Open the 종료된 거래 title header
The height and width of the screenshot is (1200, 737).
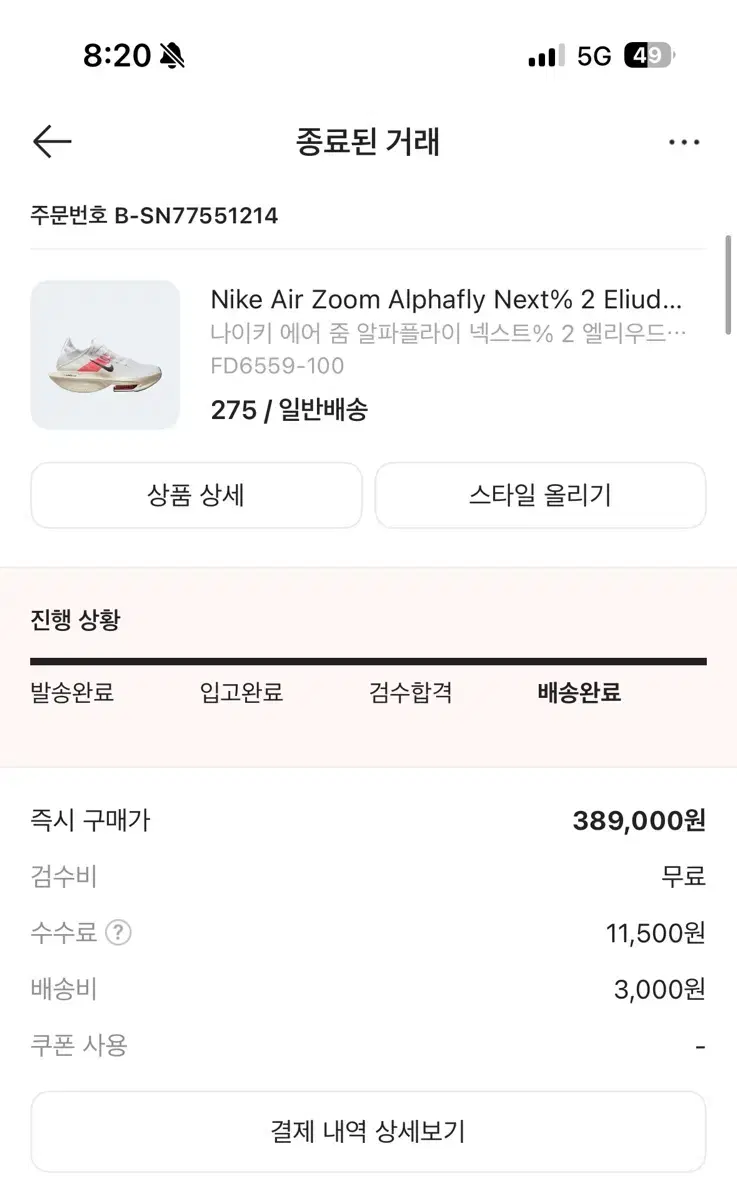tap(368, 142)
